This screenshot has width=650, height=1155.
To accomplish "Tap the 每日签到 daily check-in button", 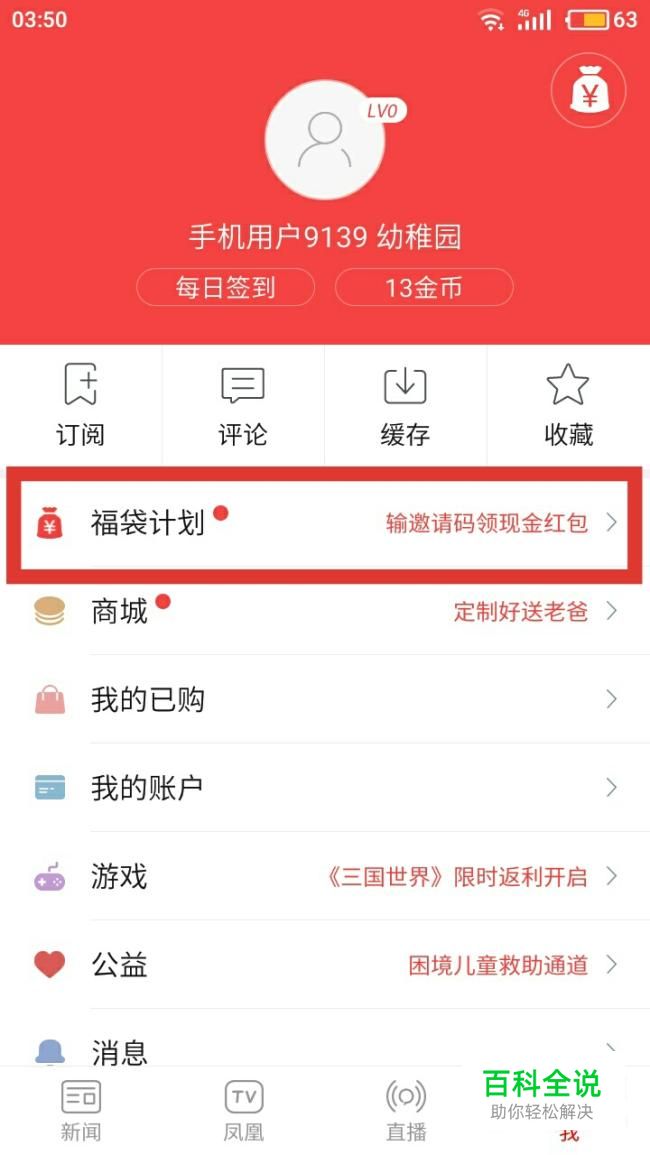I will point(226,287).
